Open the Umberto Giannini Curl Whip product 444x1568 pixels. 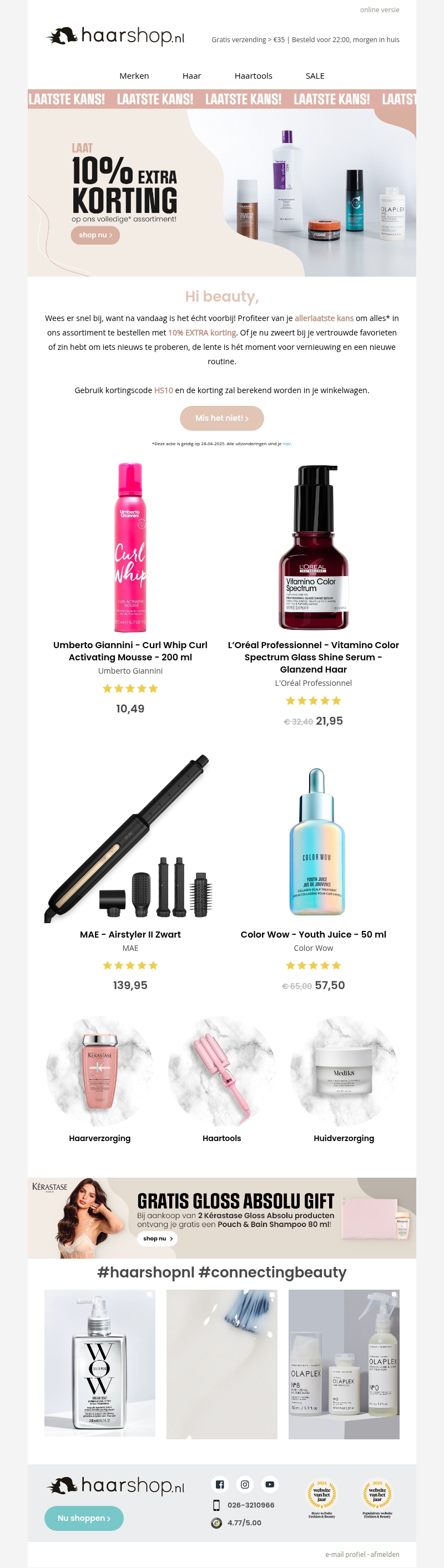[x=130, y=651]
